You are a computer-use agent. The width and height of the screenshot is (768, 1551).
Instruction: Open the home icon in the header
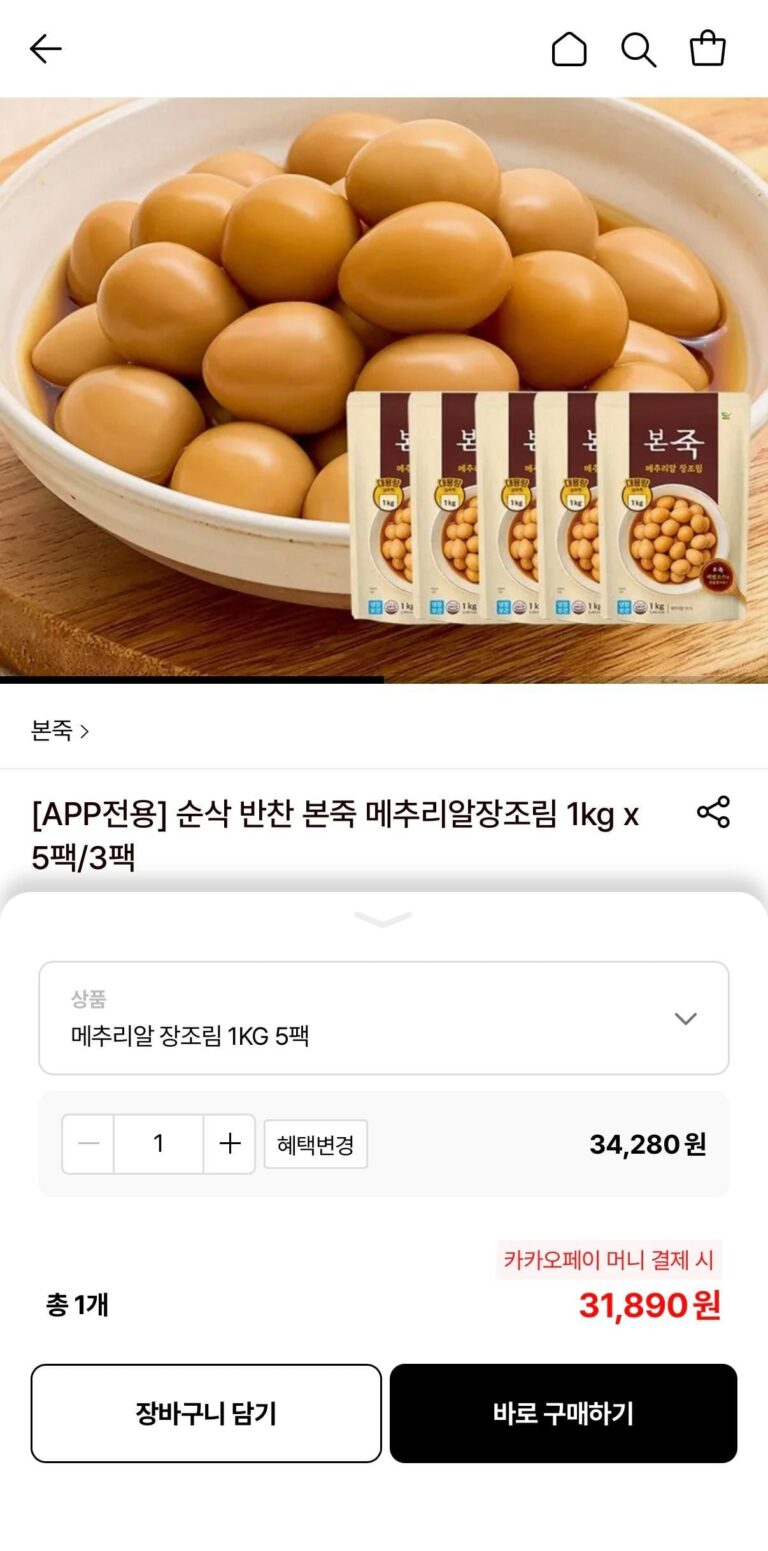click(569, 48)
